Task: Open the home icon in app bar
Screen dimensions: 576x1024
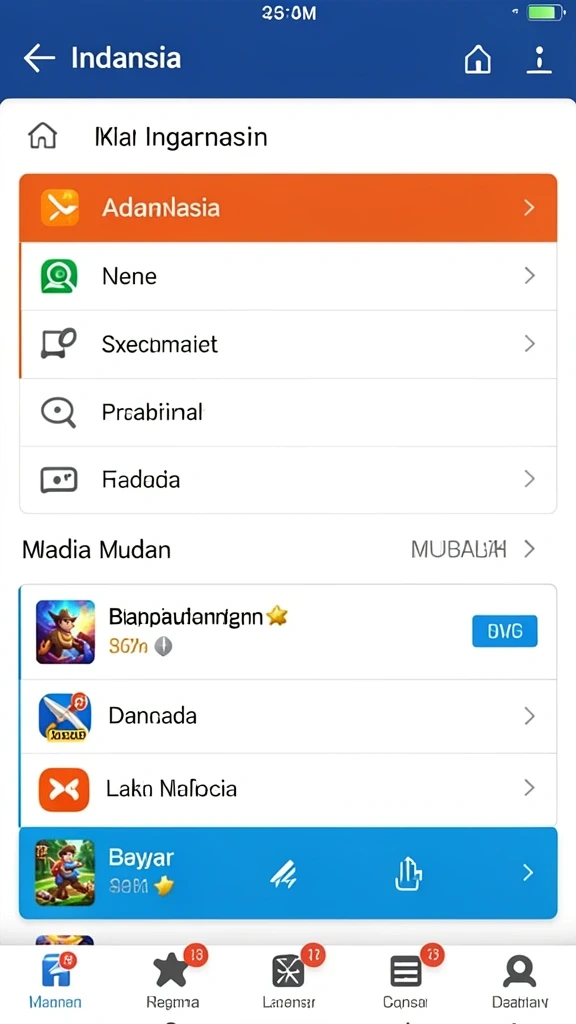Action: [x=477, y=60]
